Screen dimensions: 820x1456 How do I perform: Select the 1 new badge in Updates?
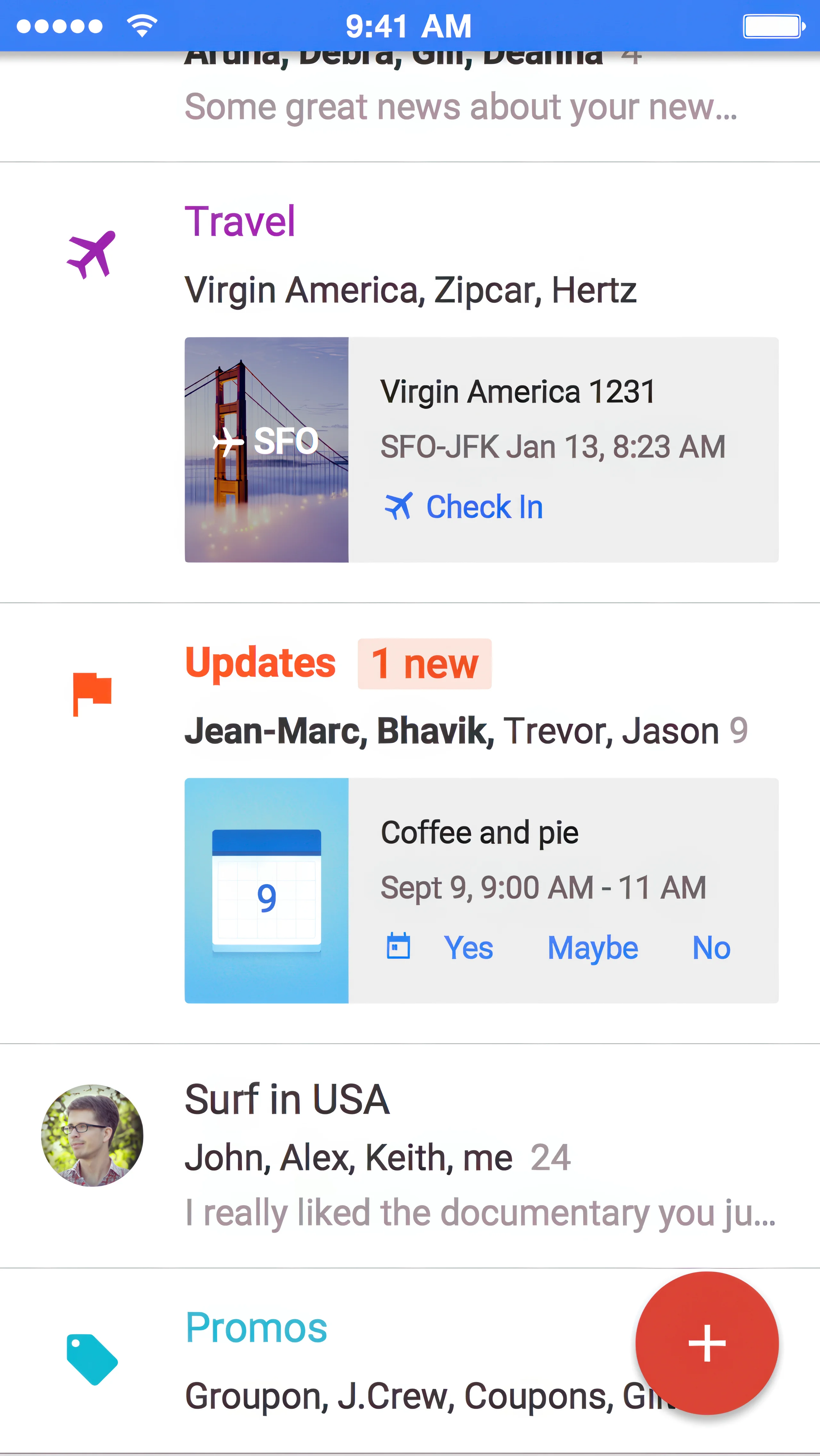[423, 663]
